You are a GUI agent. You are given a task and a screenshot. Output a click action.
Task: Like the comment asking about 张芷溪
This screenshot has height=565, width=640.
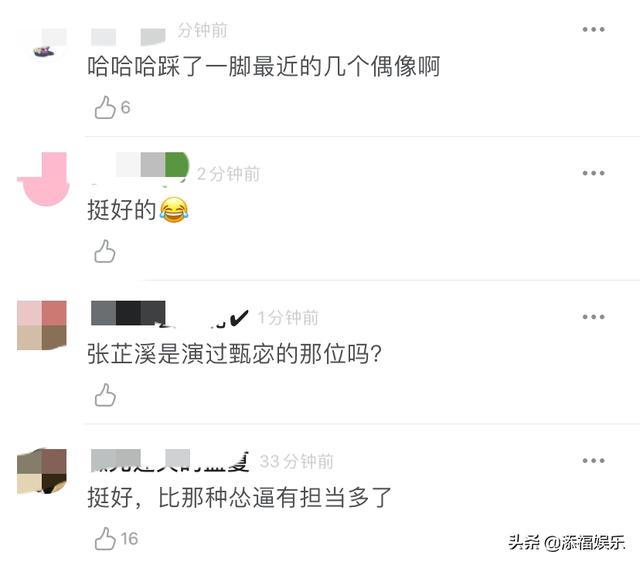pos(105,396)
